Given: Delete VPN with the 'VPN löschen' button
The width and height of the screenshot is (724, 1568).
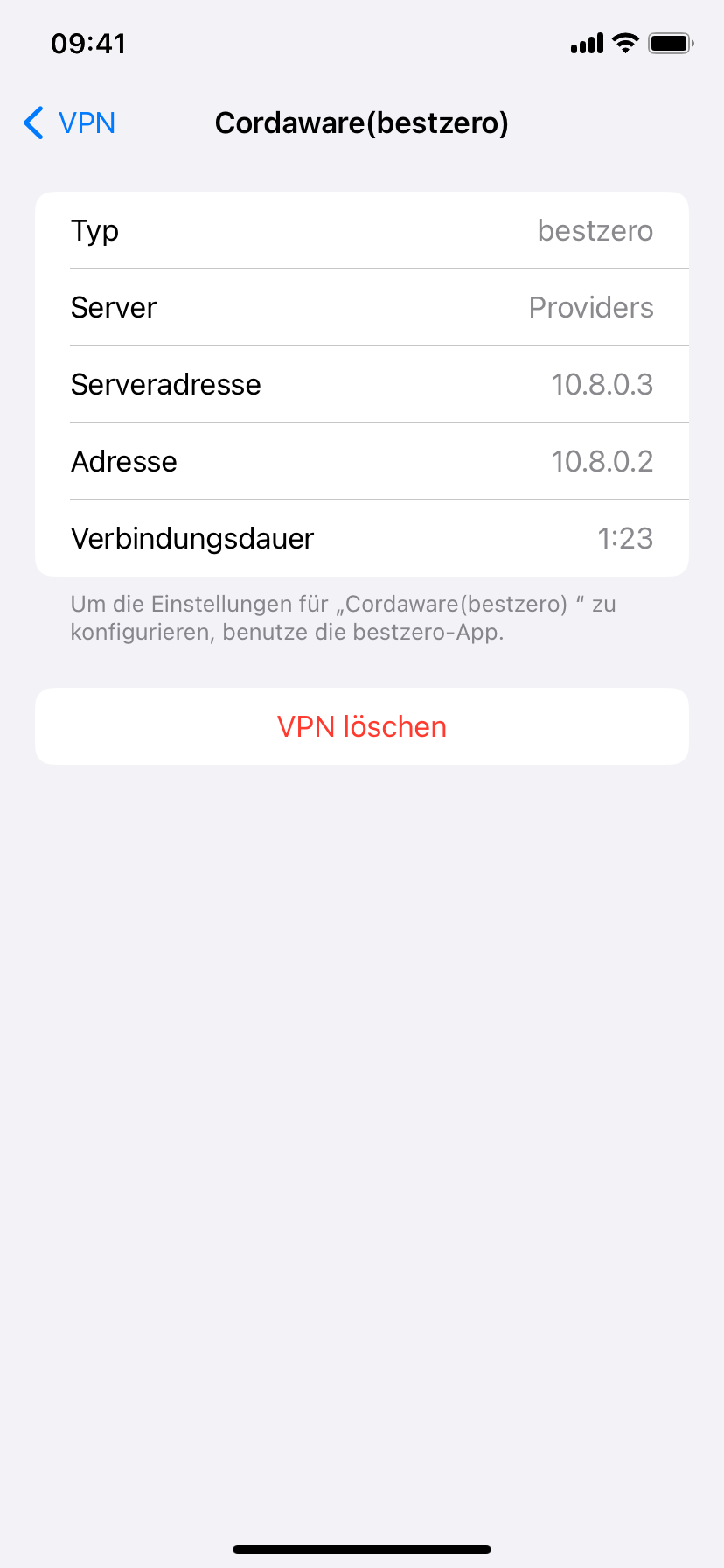Looking at the screenshot, I should [x=361, y=726].
